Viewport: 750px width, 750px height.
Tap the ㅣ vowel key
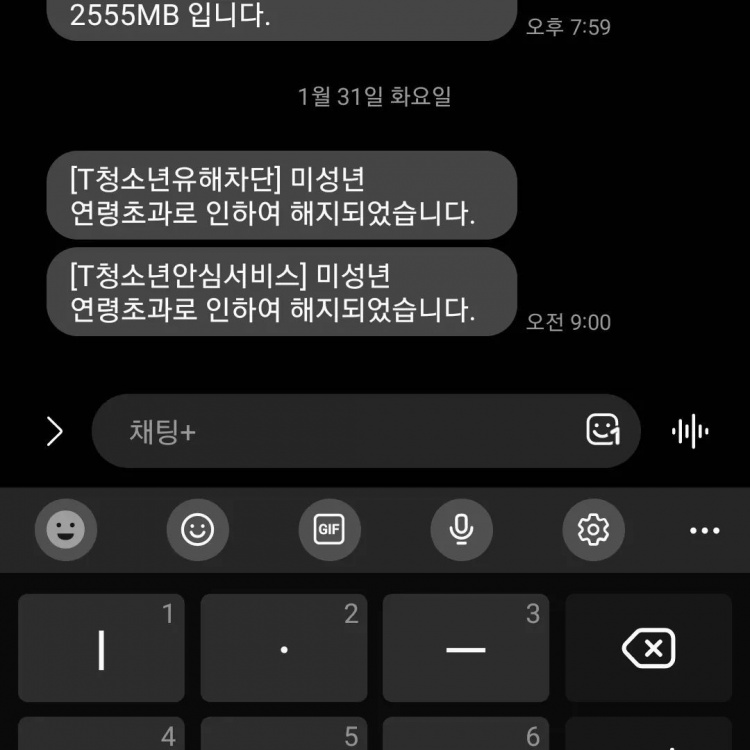101,648
